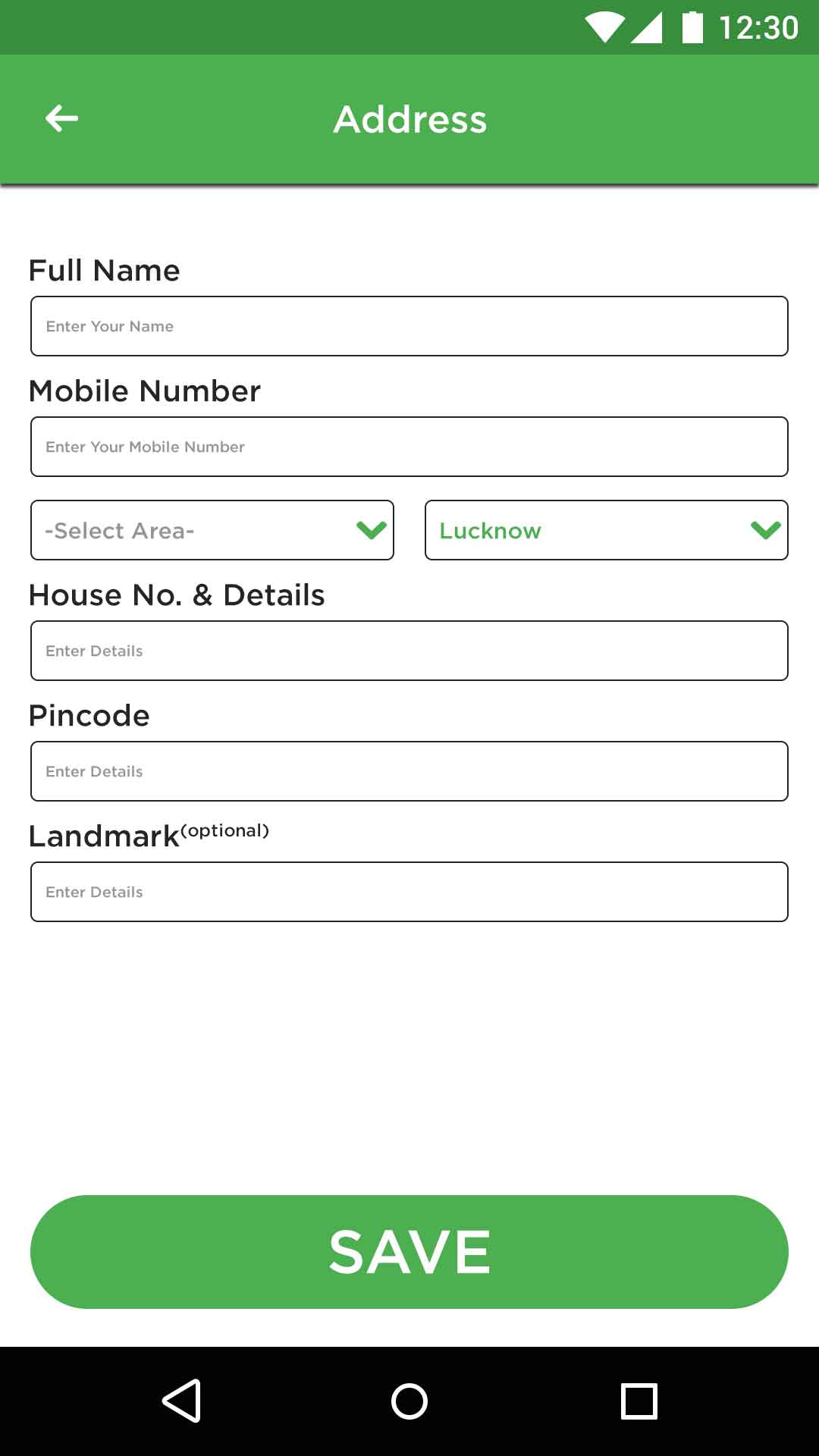Tap the system home button
Viewport: 819px width, 1456px height.
[409, 1401]
